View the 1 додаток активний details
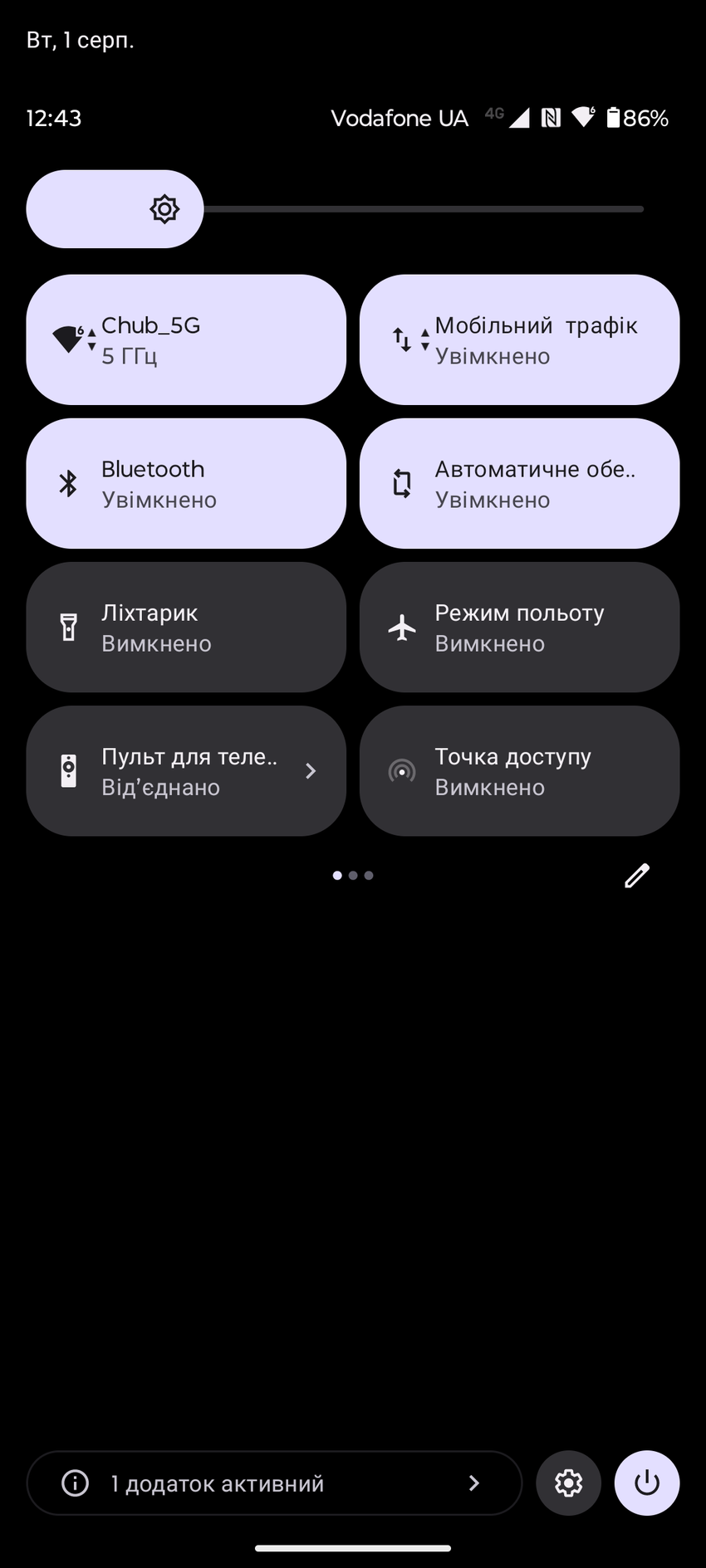The width and height of the screenshot is (706, 1568). coord(274,1483)
